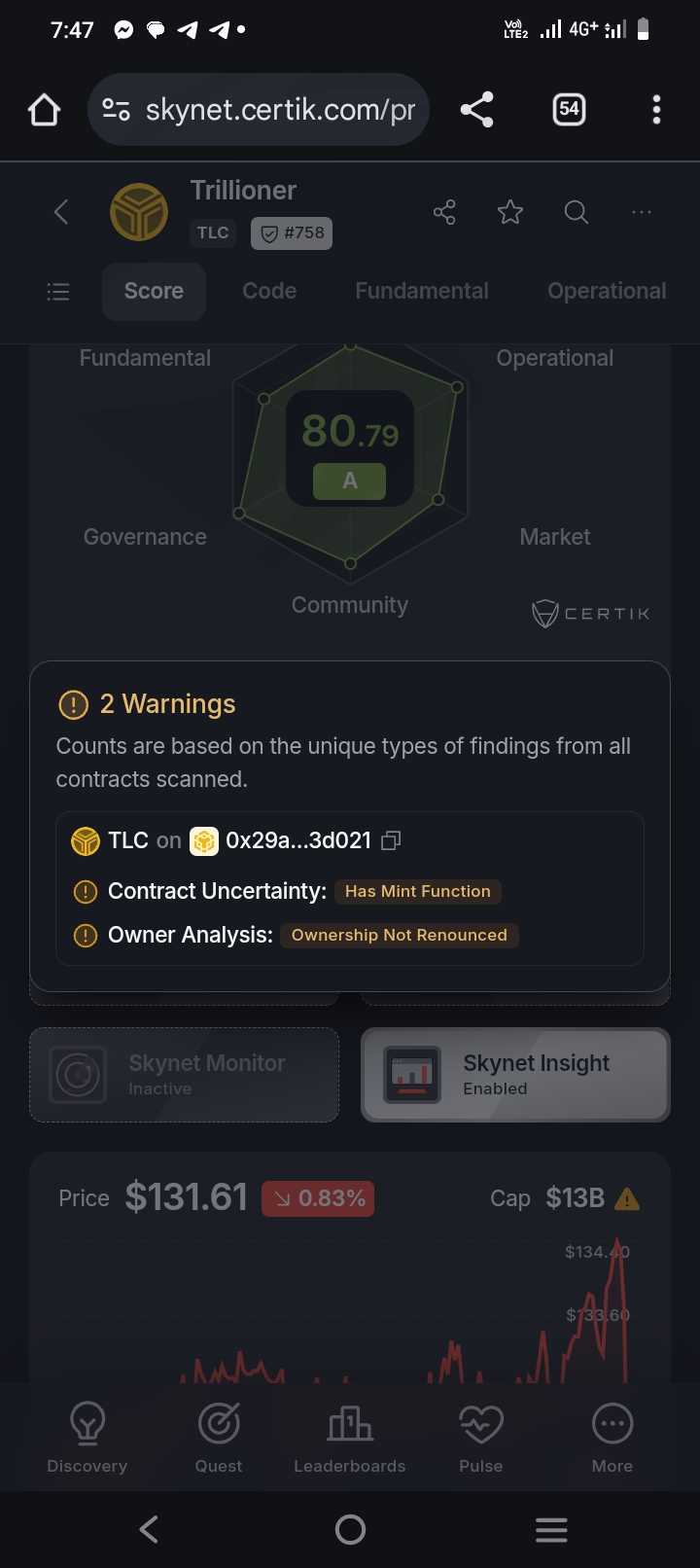Go to Leaderboards in bottom navigation
This screenshot has height=1568, width=700.
[x=350, y=1439]
